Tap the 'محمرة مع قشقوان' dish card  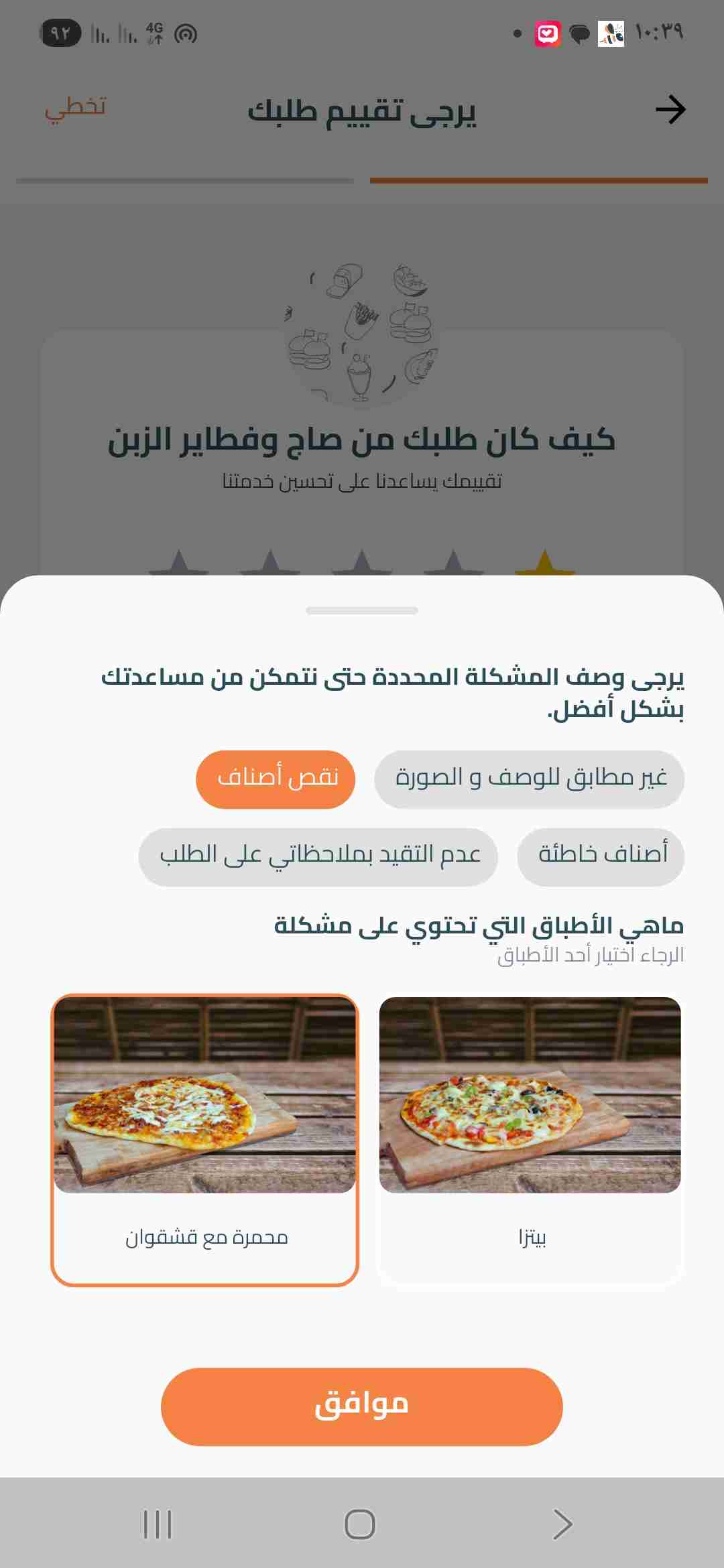click(x=205, y=1139)
